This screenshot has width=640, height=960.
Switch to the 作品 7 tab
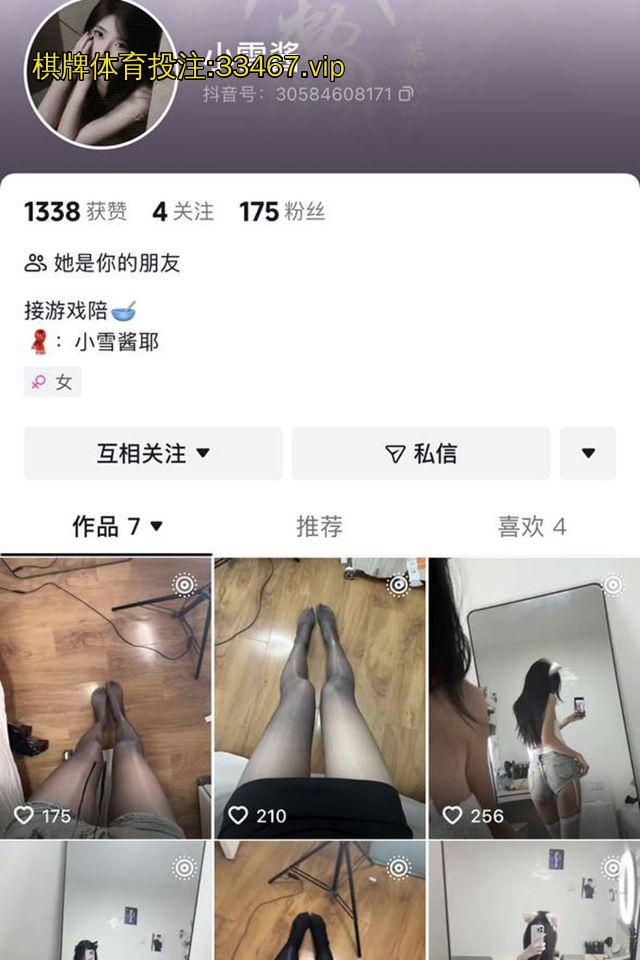[x=117, y=526]
